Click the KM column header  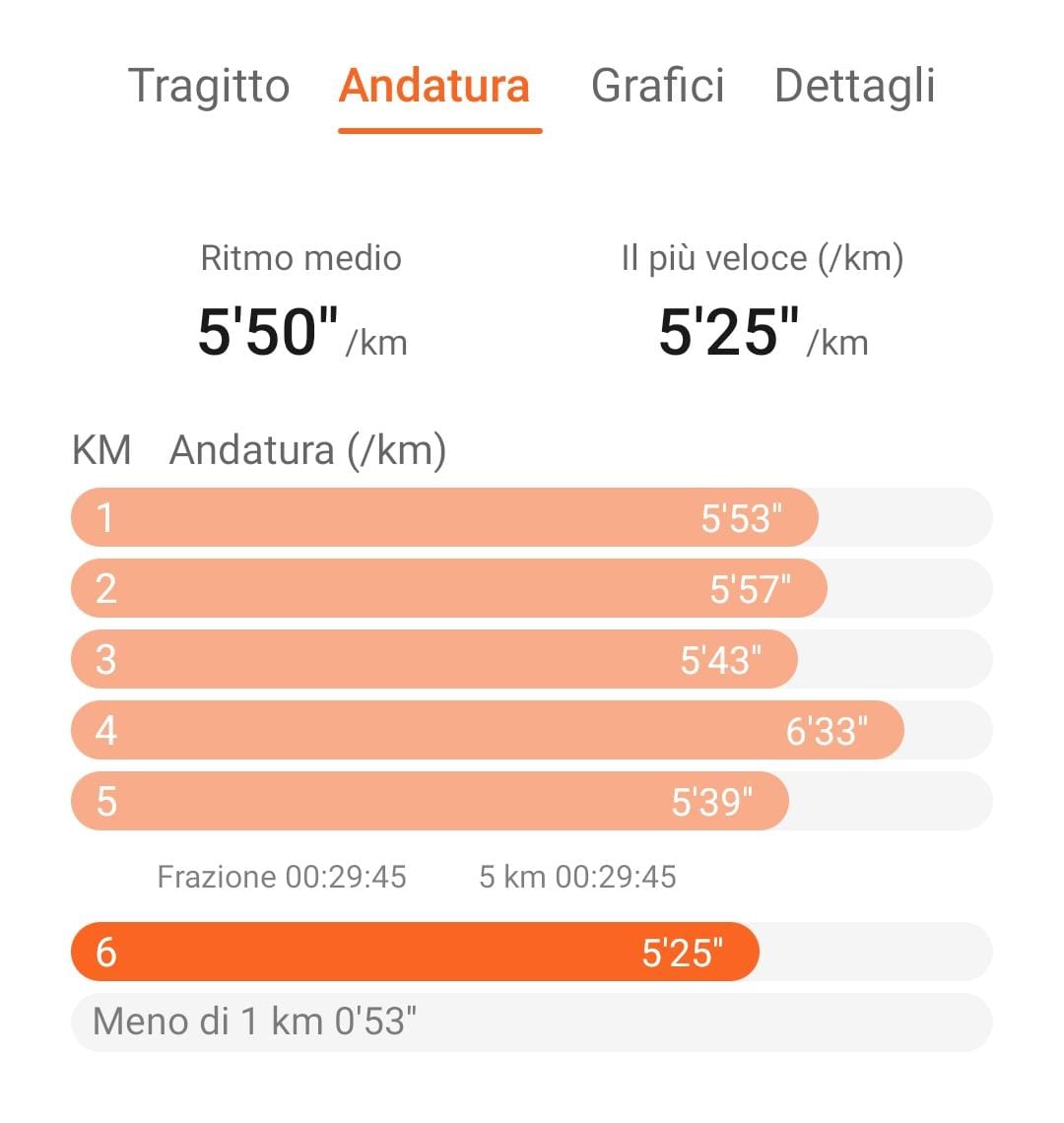[x=103, y=450]
